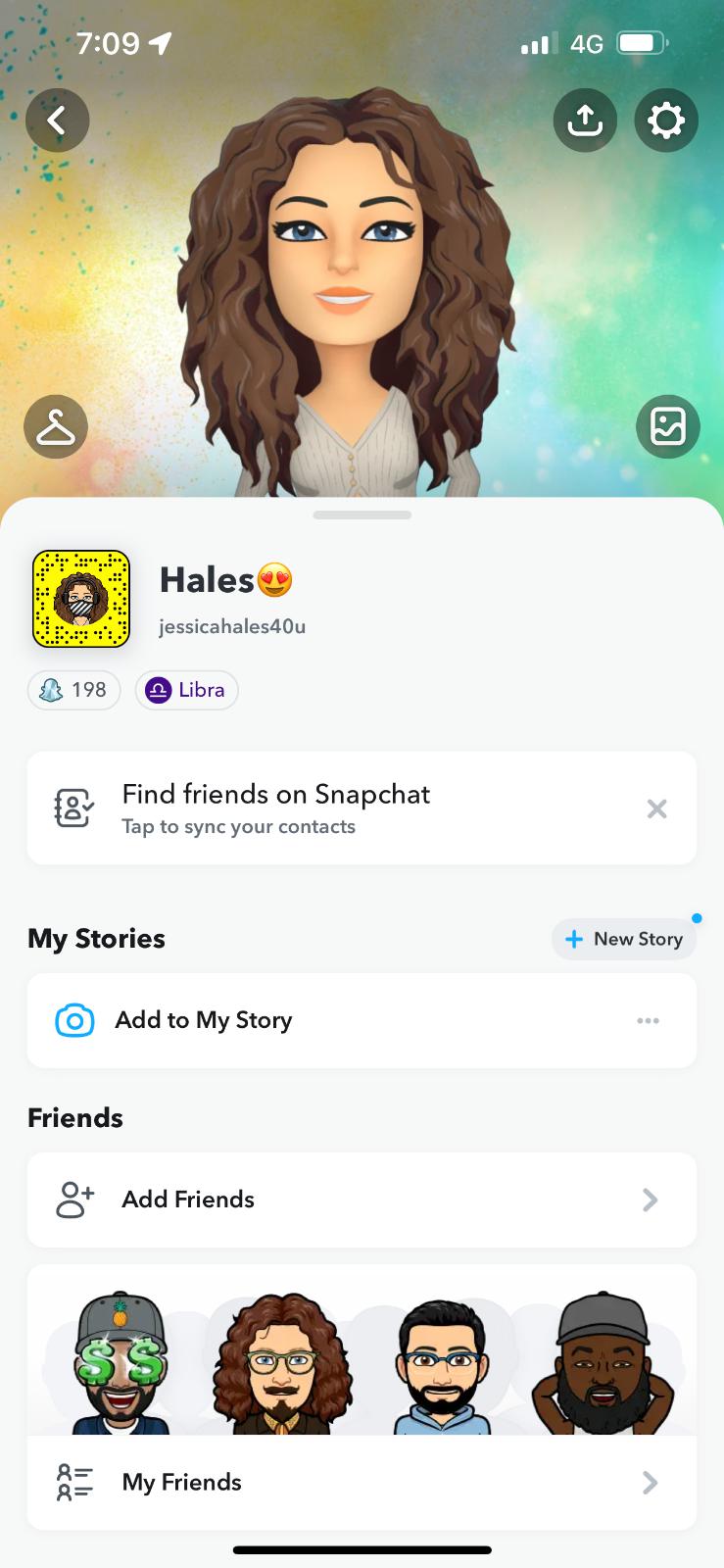Create a New Story
The width and height of the screenshot is (724, 1568).
click(x=624, y=939)
